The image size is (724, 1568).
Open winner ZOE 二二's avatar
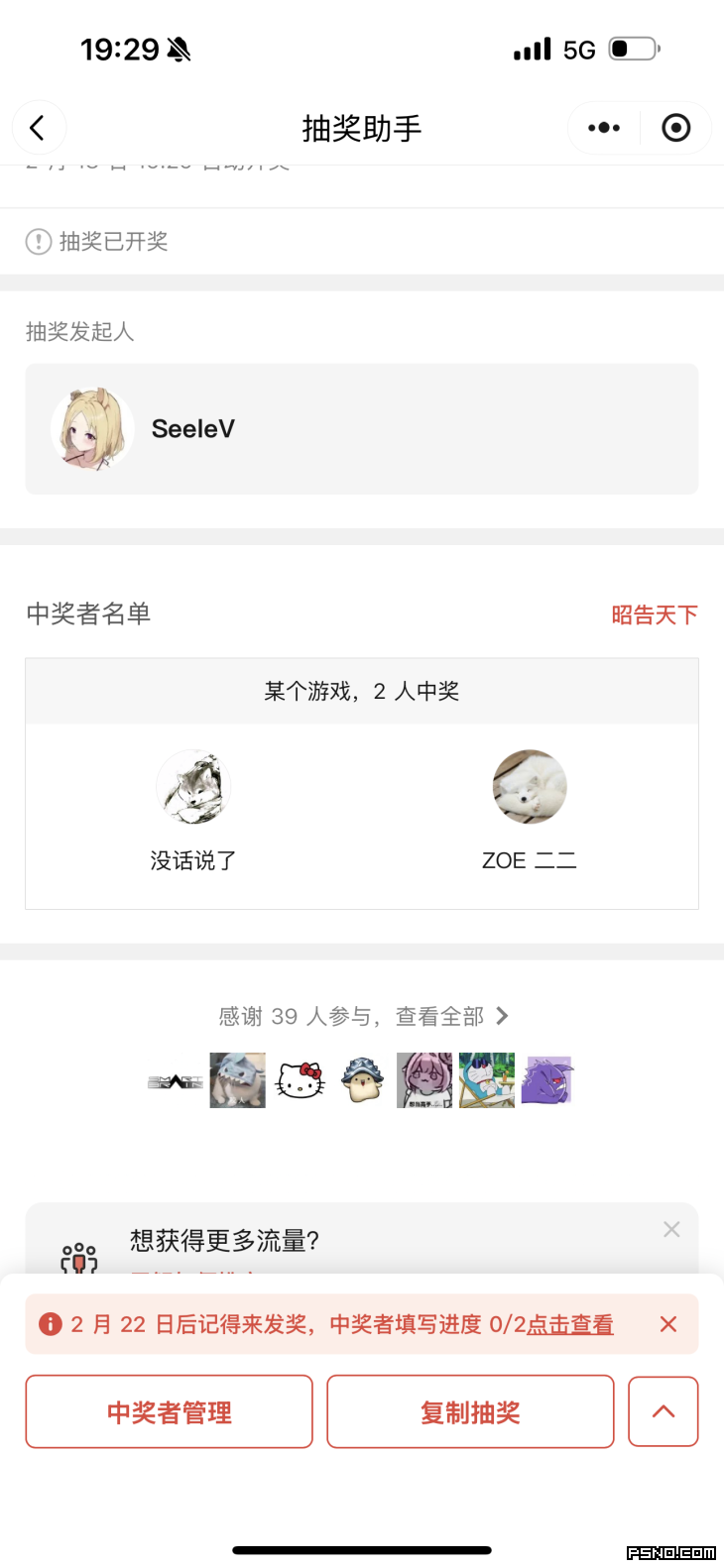tap(530, 787)
